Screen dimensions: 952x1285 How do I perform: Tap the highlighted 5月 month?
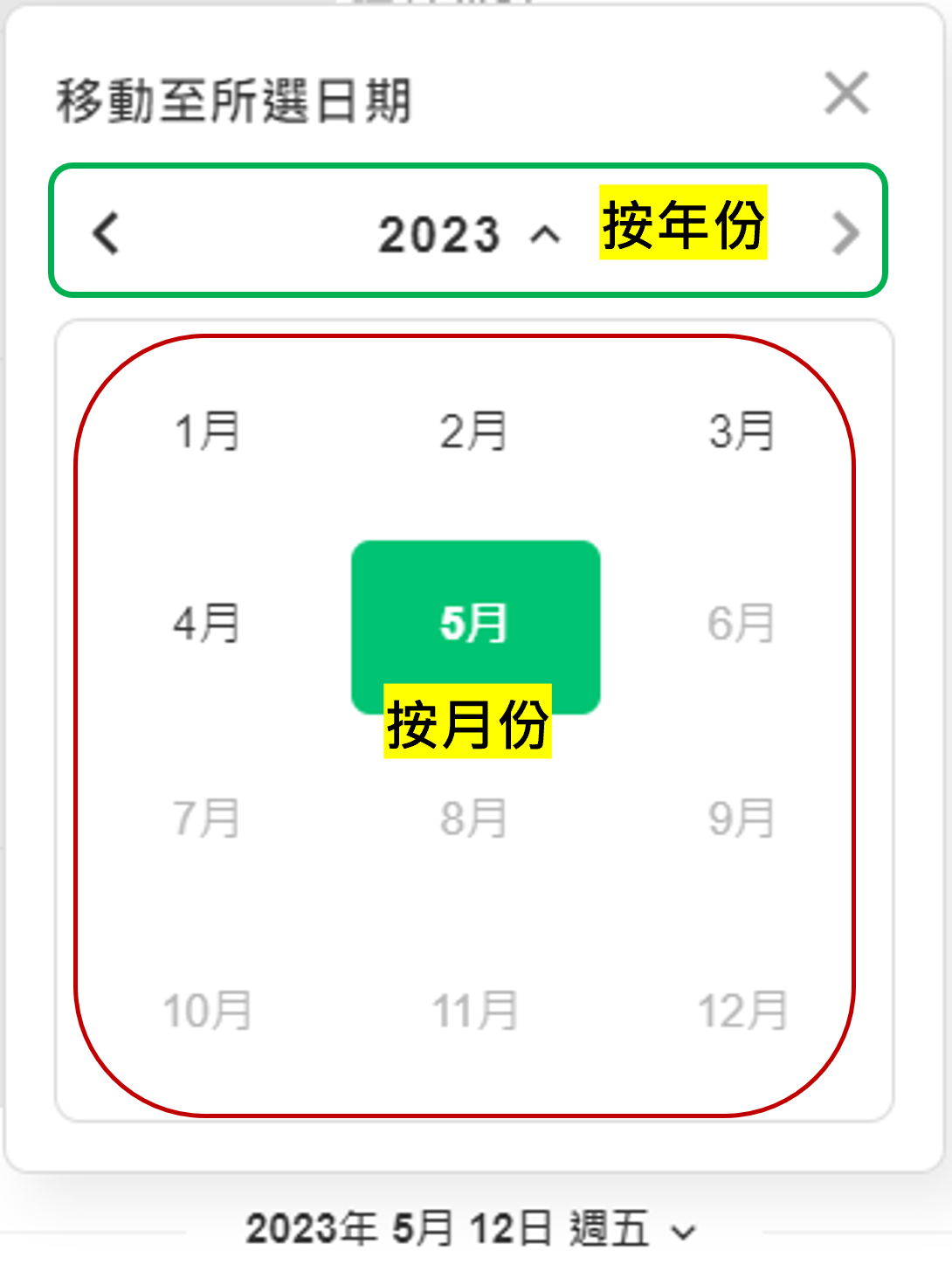click(475, 622)
